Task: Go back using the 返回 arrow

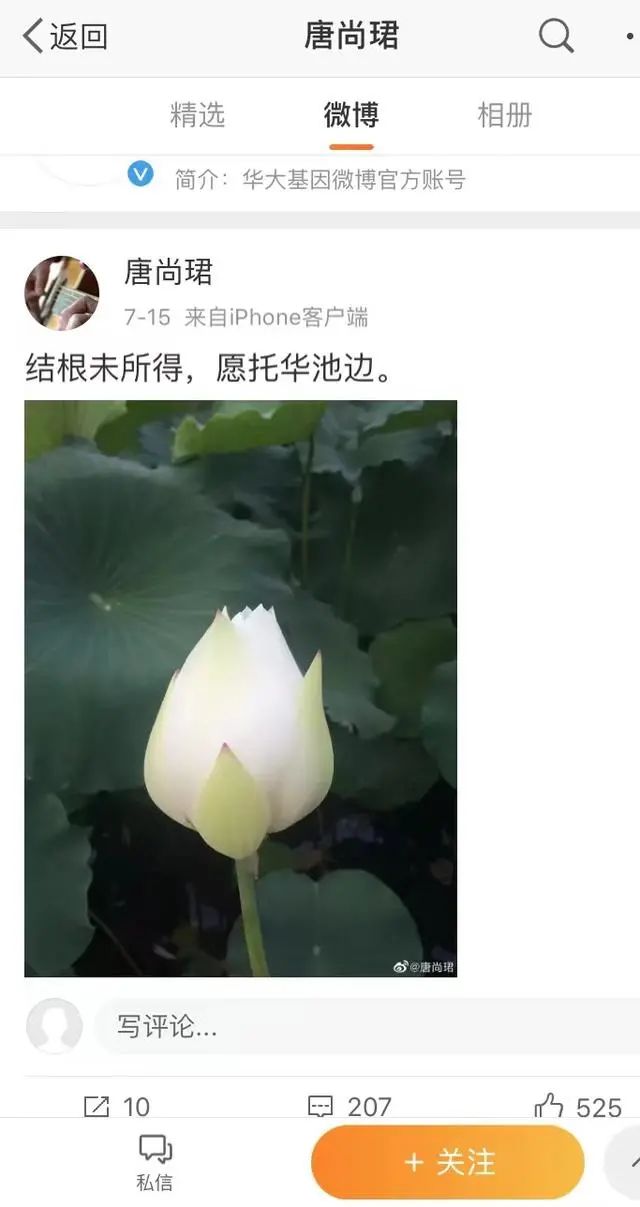Action: 65,37
